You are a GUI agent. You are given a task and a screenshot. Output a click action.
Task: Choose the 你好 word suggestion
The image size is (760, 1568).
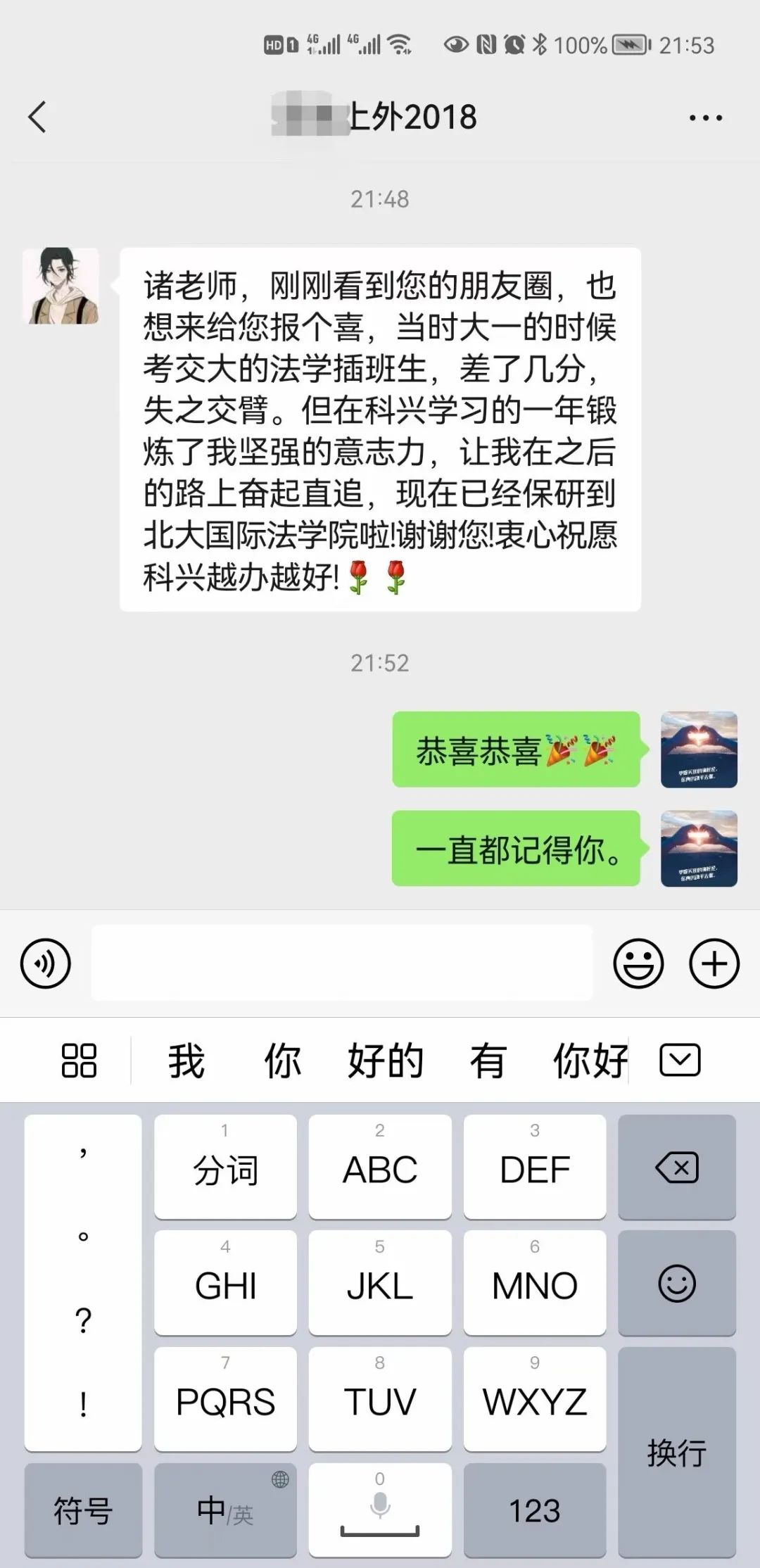click(x=590, y=1061)
